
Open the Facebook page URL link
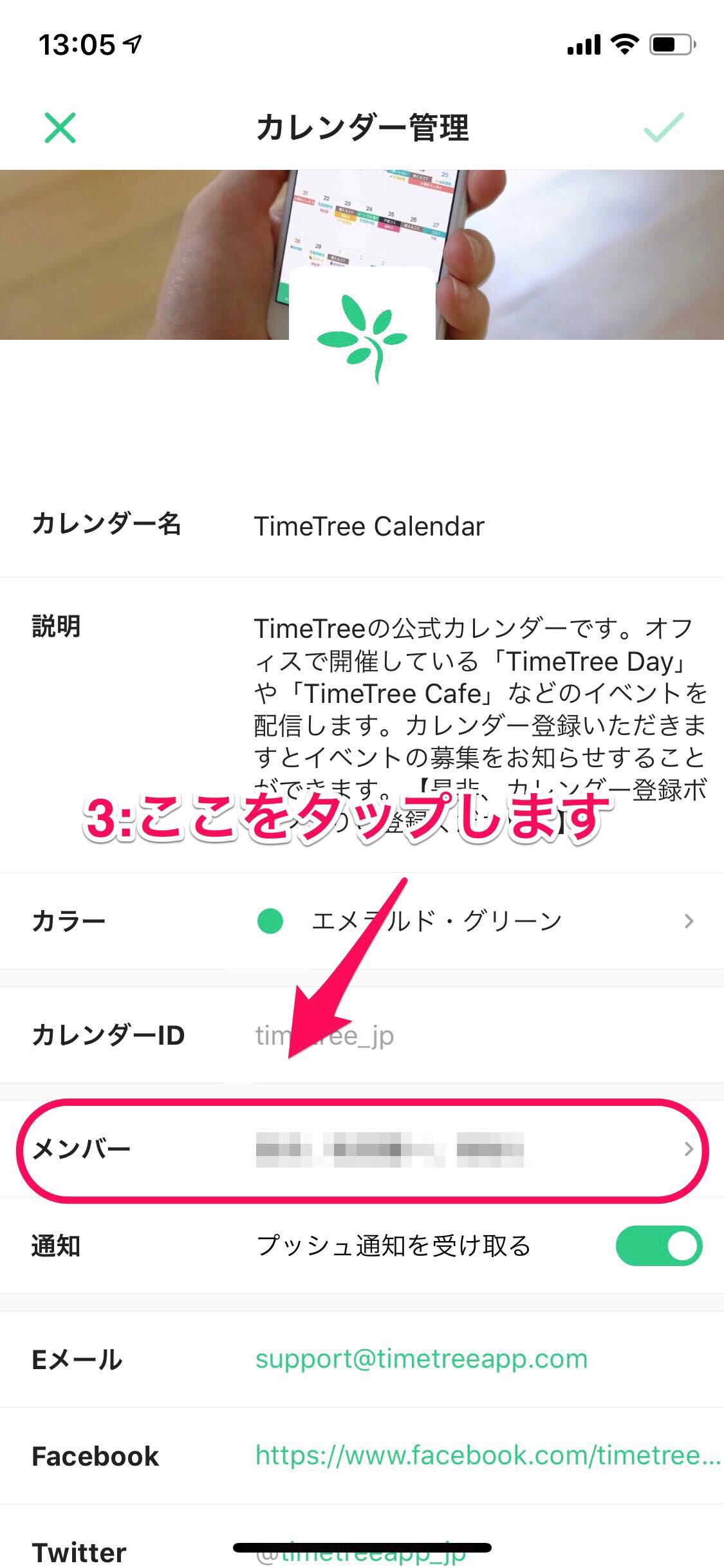click(488, 1455)
